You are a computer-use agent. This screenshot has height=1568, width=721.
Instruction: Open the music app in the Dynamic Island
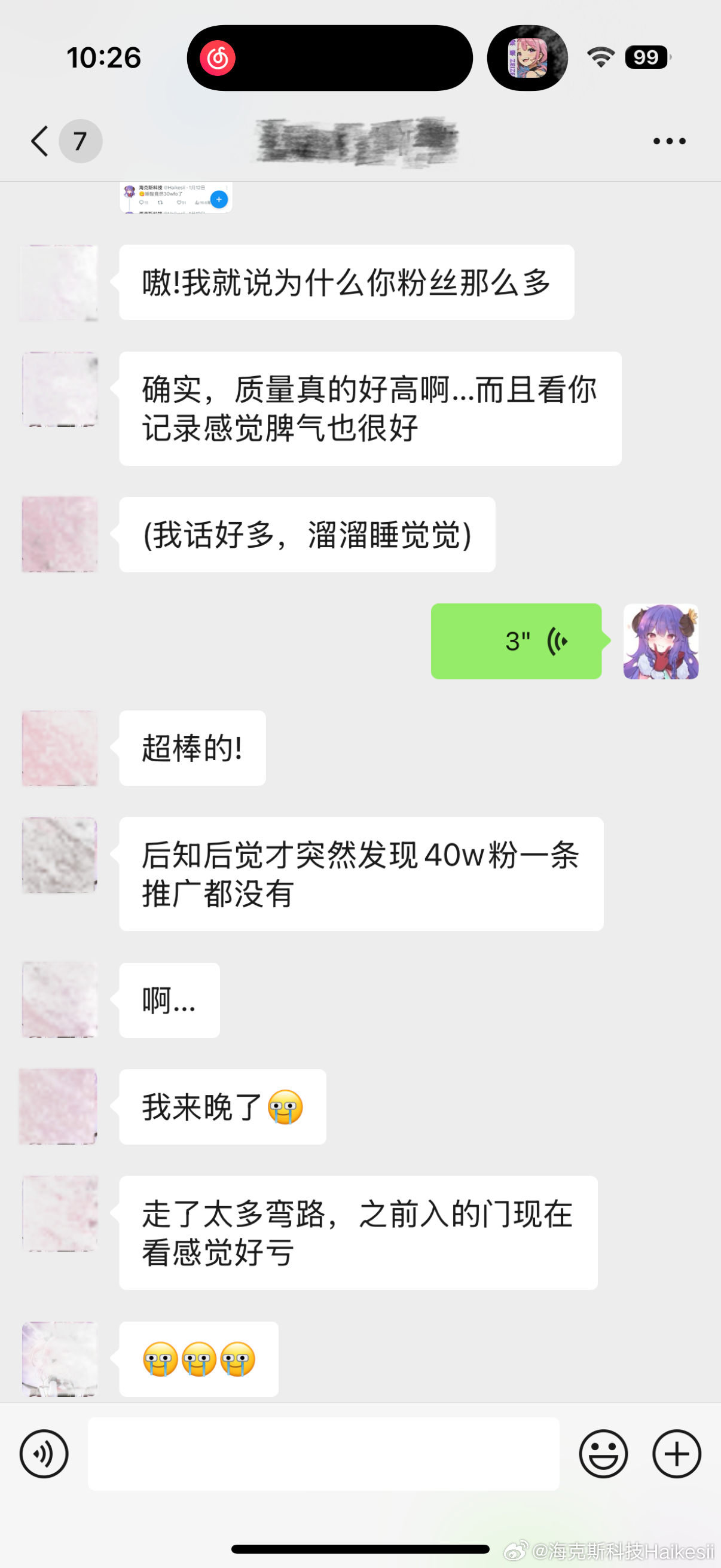[218, 59]
